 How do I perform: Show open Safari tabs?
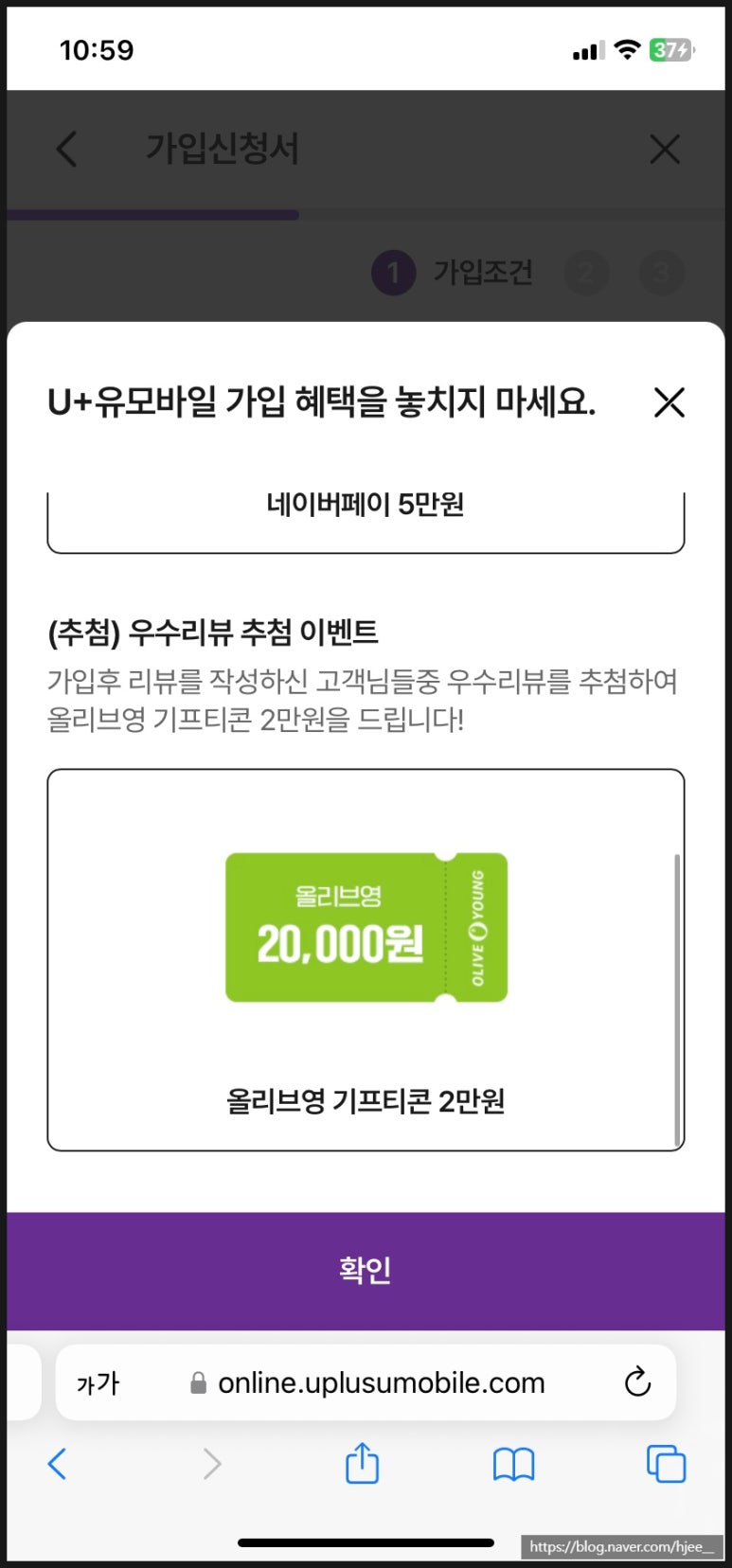click(666, 1464)
